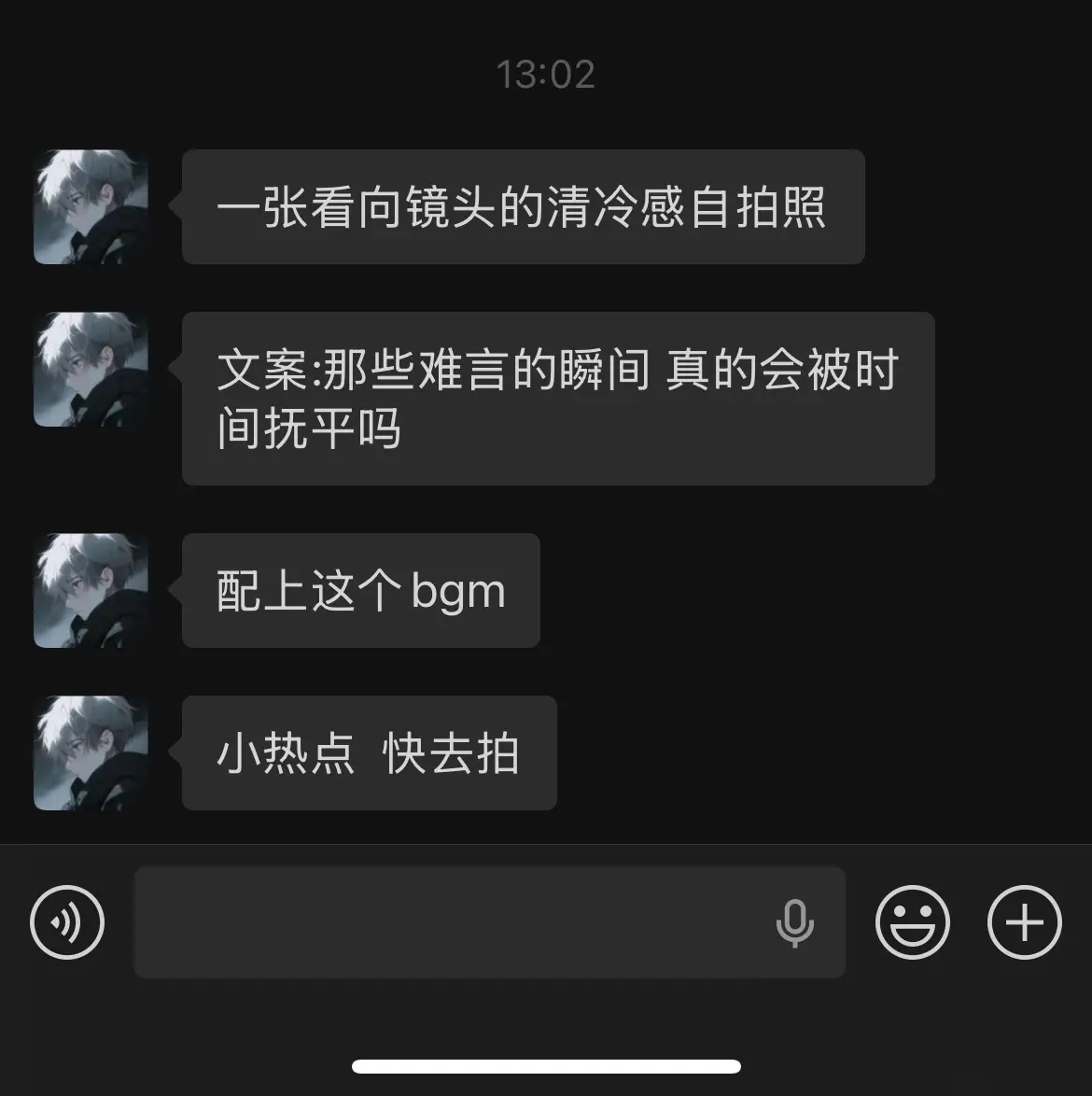Tap the '一张看向镜头的清冷感自拍照' bubble
The image size is (1092, 1096).
pyautogui.click(x=523, y=205)
